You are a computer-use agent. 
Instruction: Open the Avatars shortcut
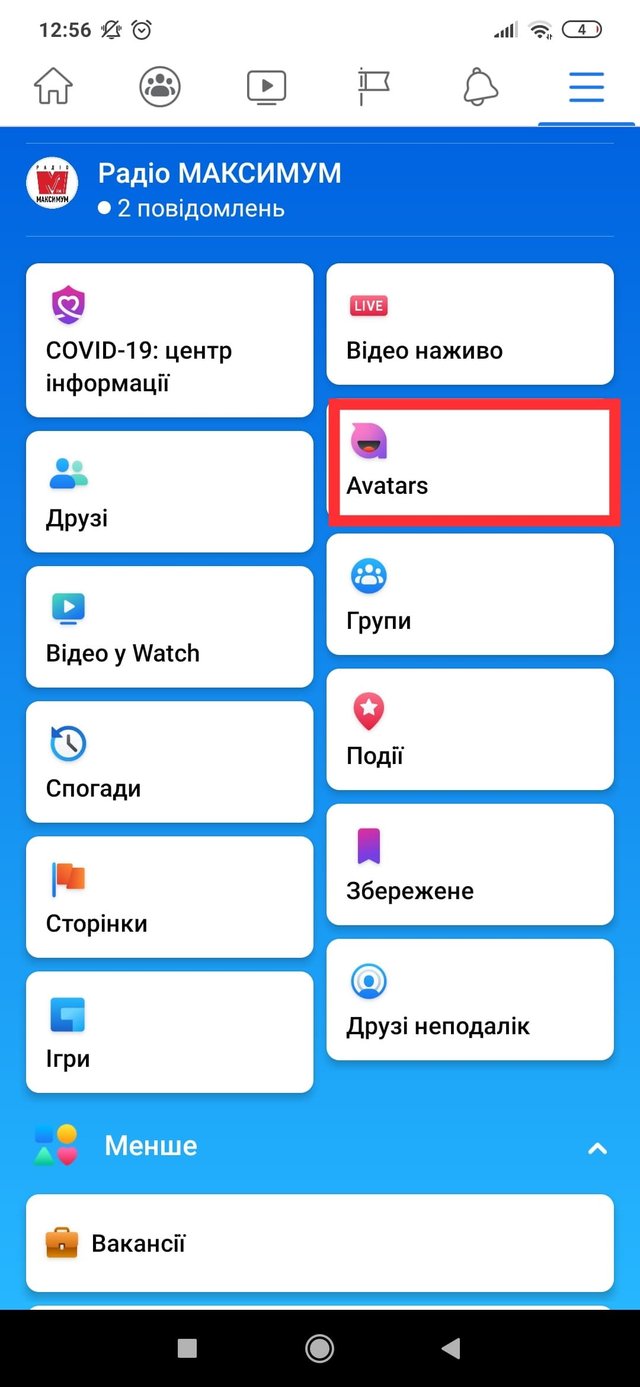pos(470,460)
